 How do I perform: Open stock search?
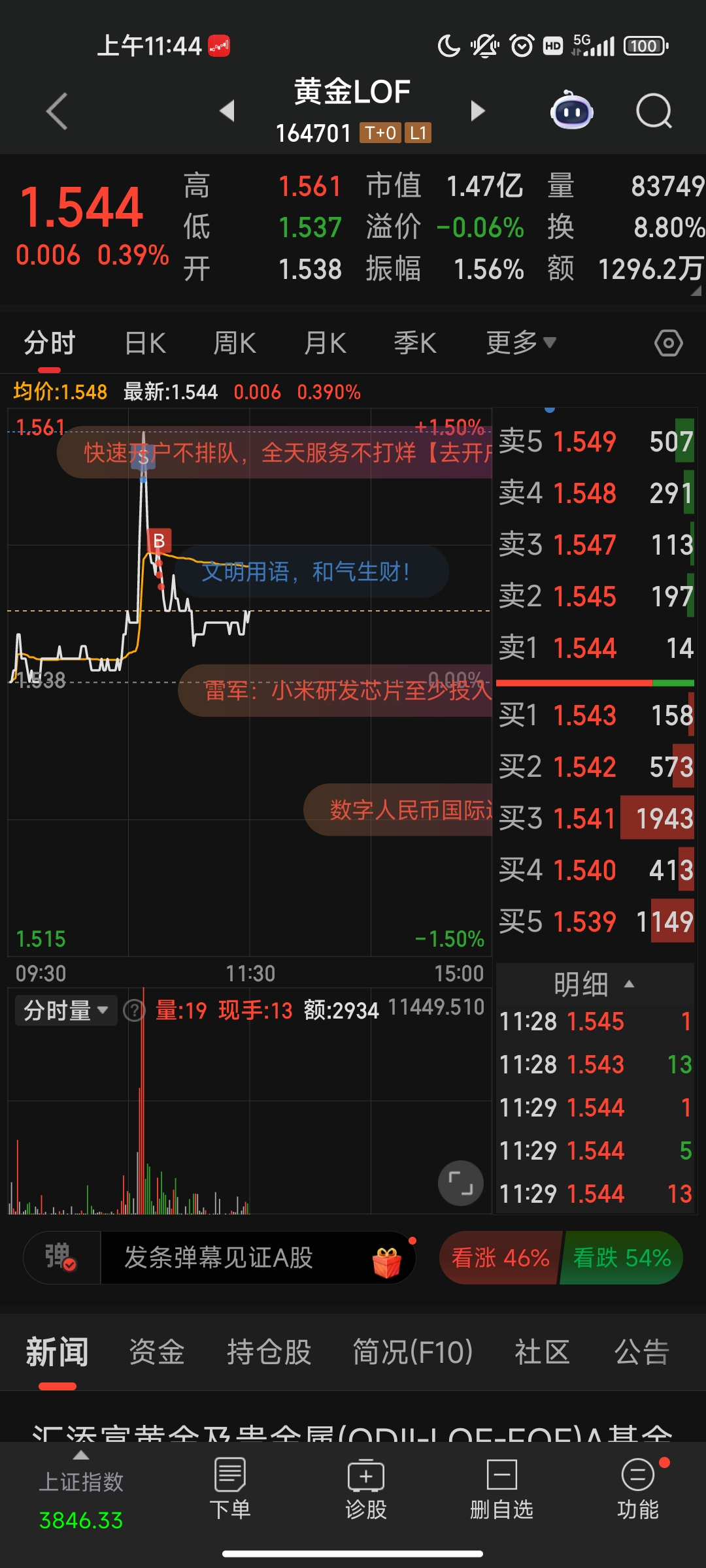pyautogui.click(x=654, y=111)
